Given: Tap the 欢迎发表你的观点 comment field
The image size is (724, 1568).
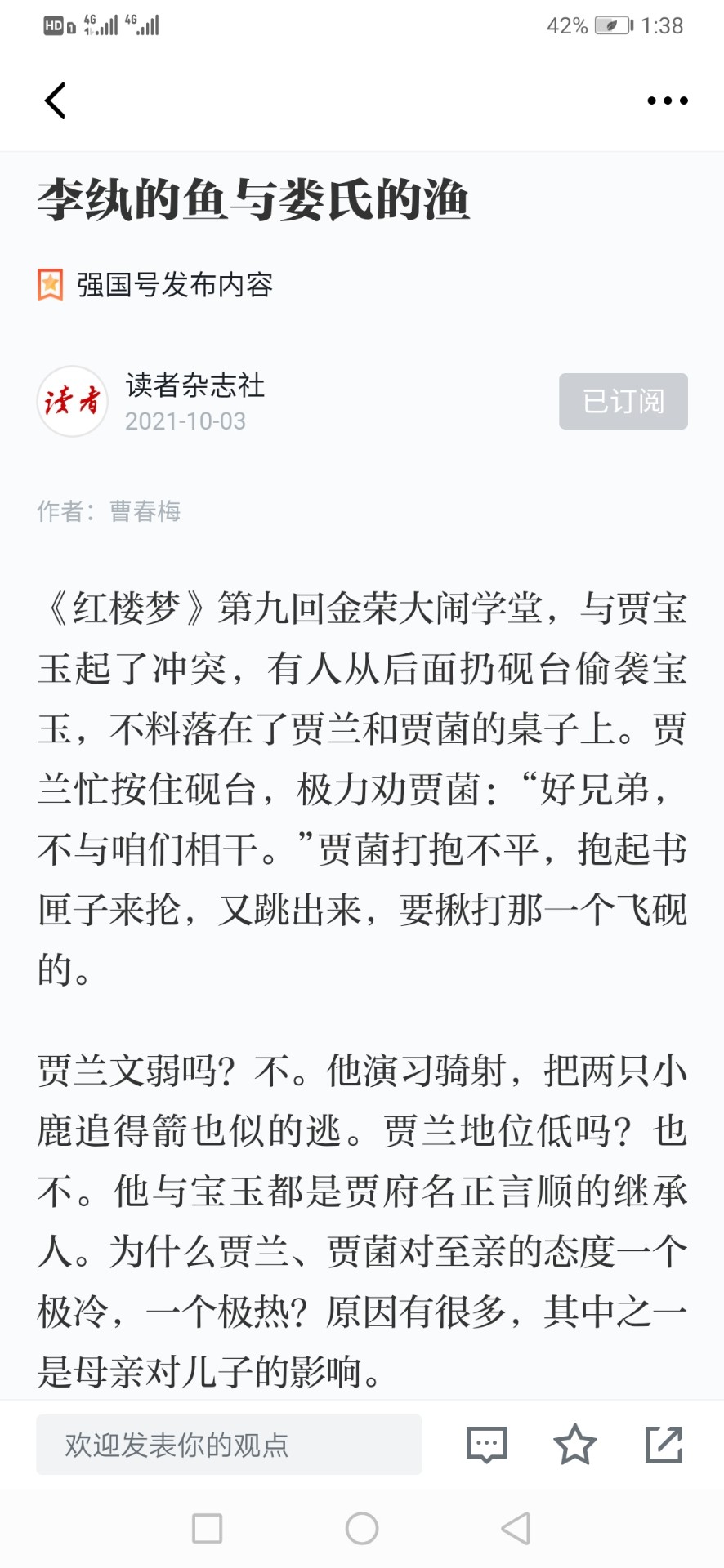Looking at the screenshot, I should click(x=229, y=1445).
